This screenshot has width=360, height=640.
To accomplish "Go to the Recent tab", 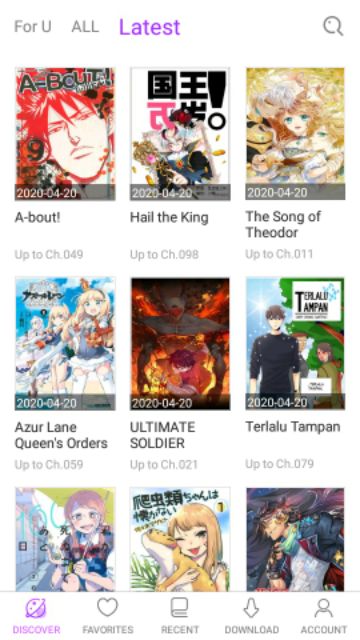I will 180,616.
